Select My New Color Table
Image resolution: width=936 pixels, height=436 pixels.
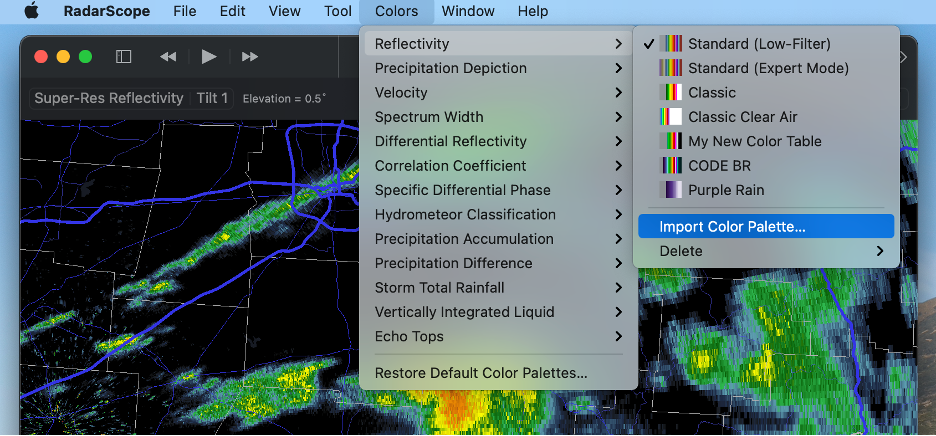pos(754,141)
